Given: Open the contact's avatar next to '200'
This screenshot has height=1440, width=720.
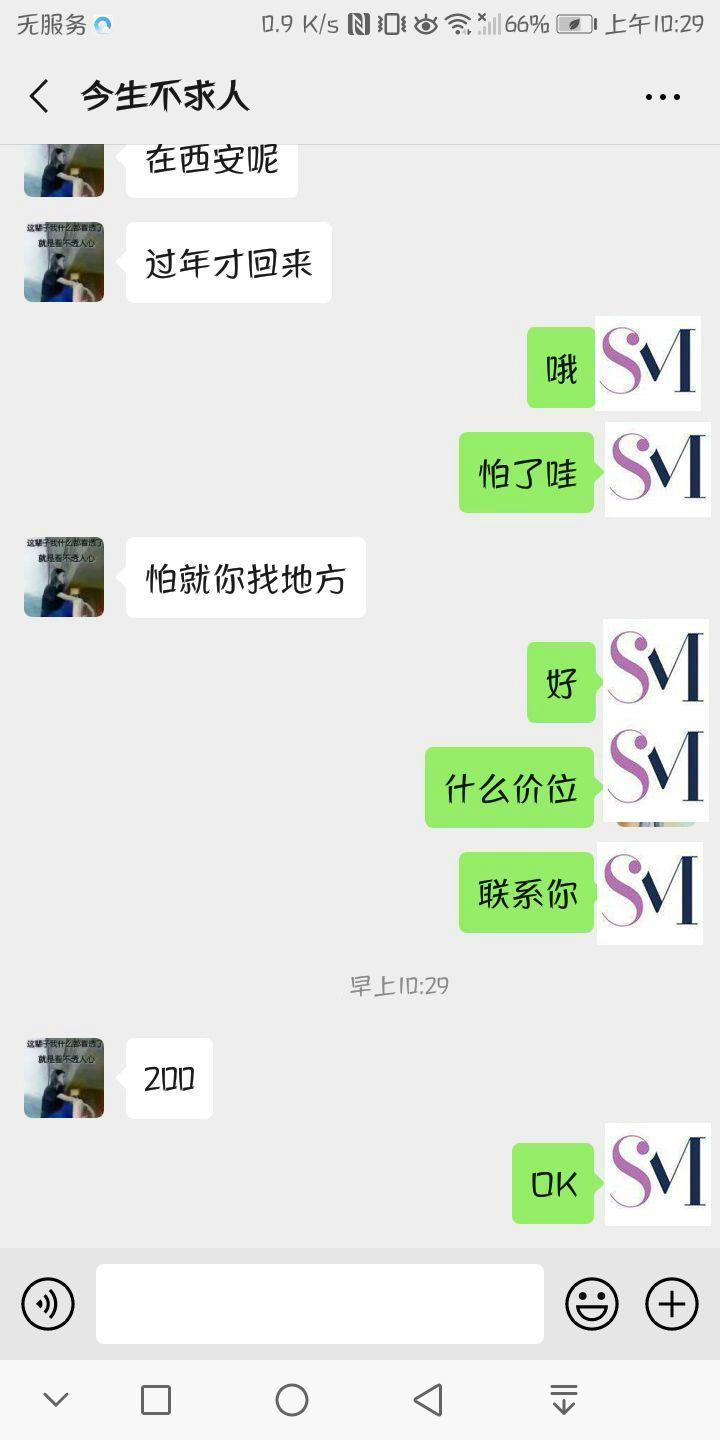Looking at the screenshot, I should [63, 1078].
